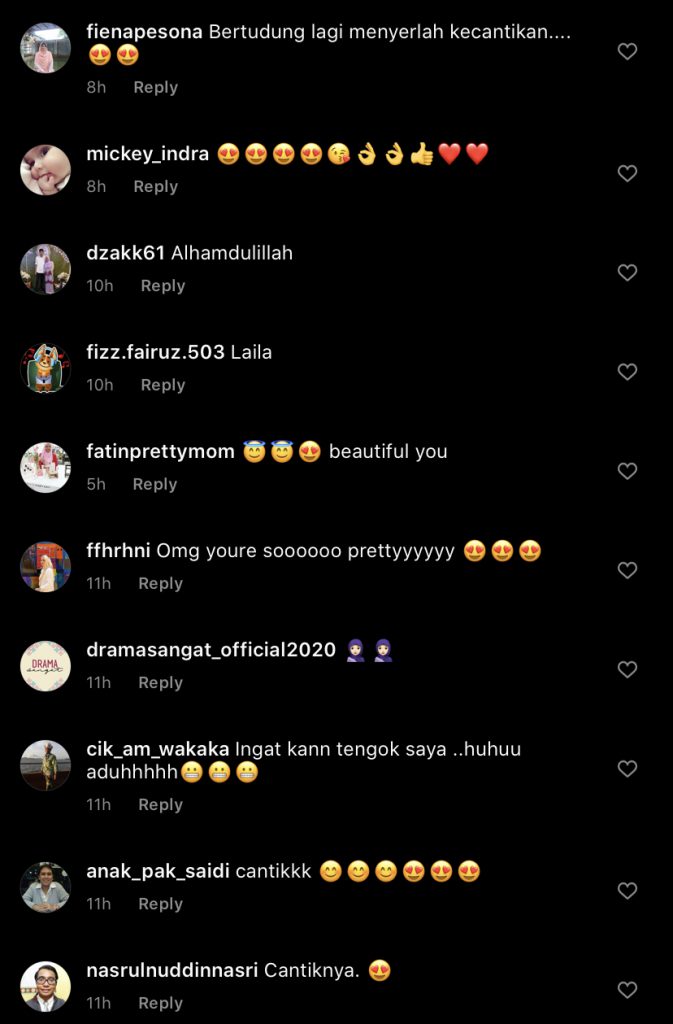Reply to dramasangat_official2020
The height and width of the screenshot is (1024, 673).
click(x=160, y=683)
